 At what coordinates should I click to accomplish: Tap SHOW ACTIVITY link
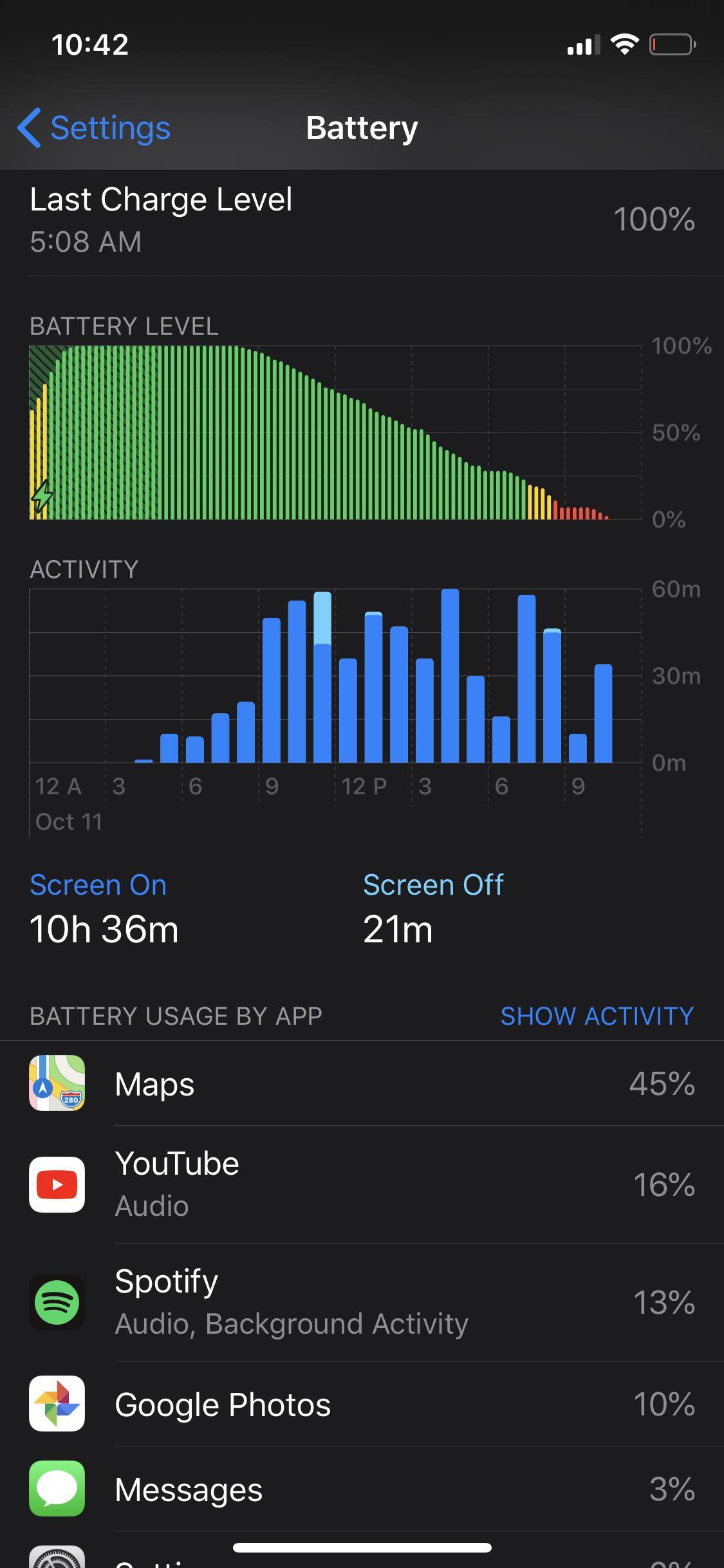click(x=597, y=1016)
